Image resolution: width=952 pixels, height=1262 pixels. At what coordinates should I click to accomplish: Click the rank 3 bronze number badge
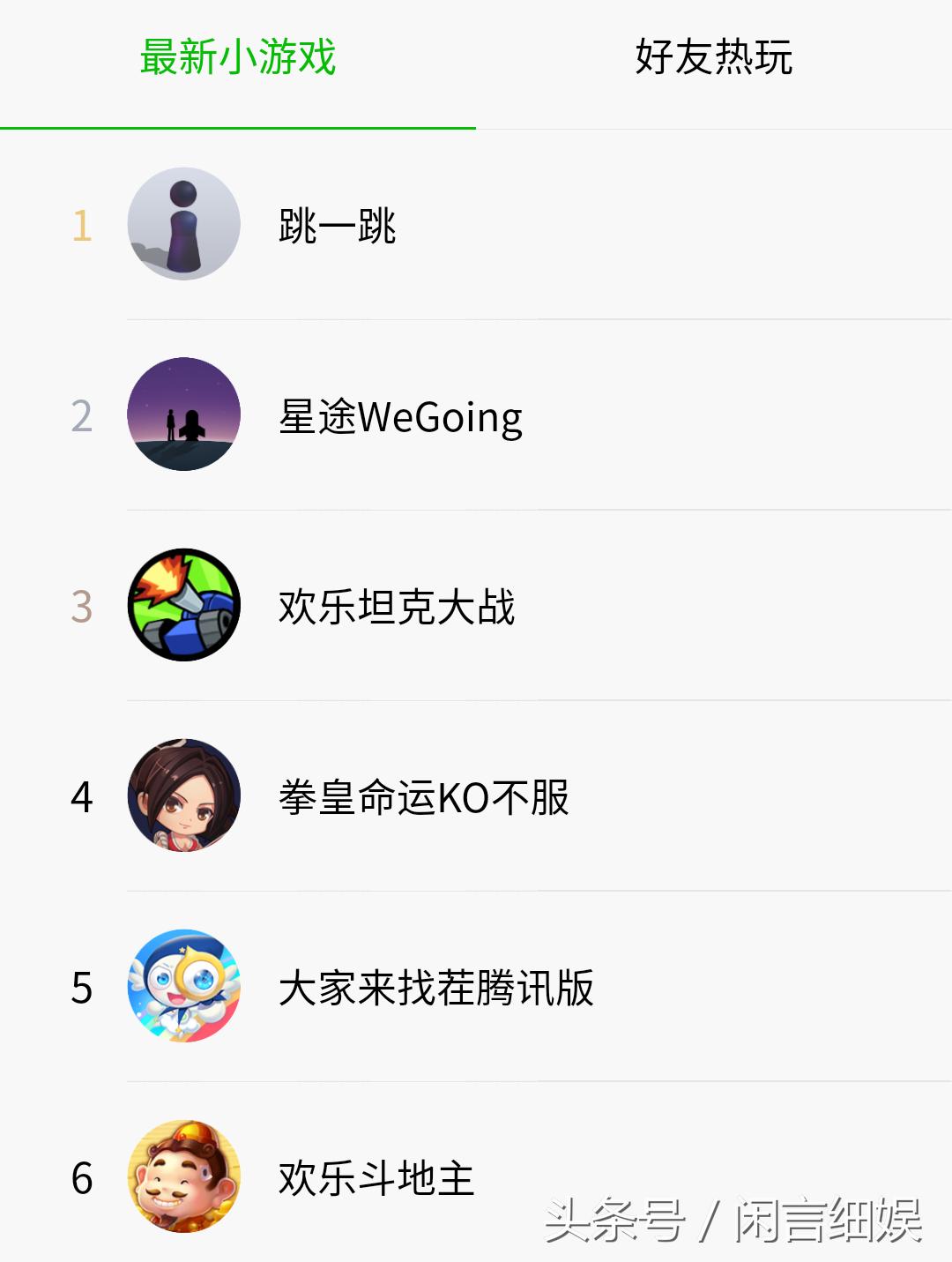click(x=82, y=605)
